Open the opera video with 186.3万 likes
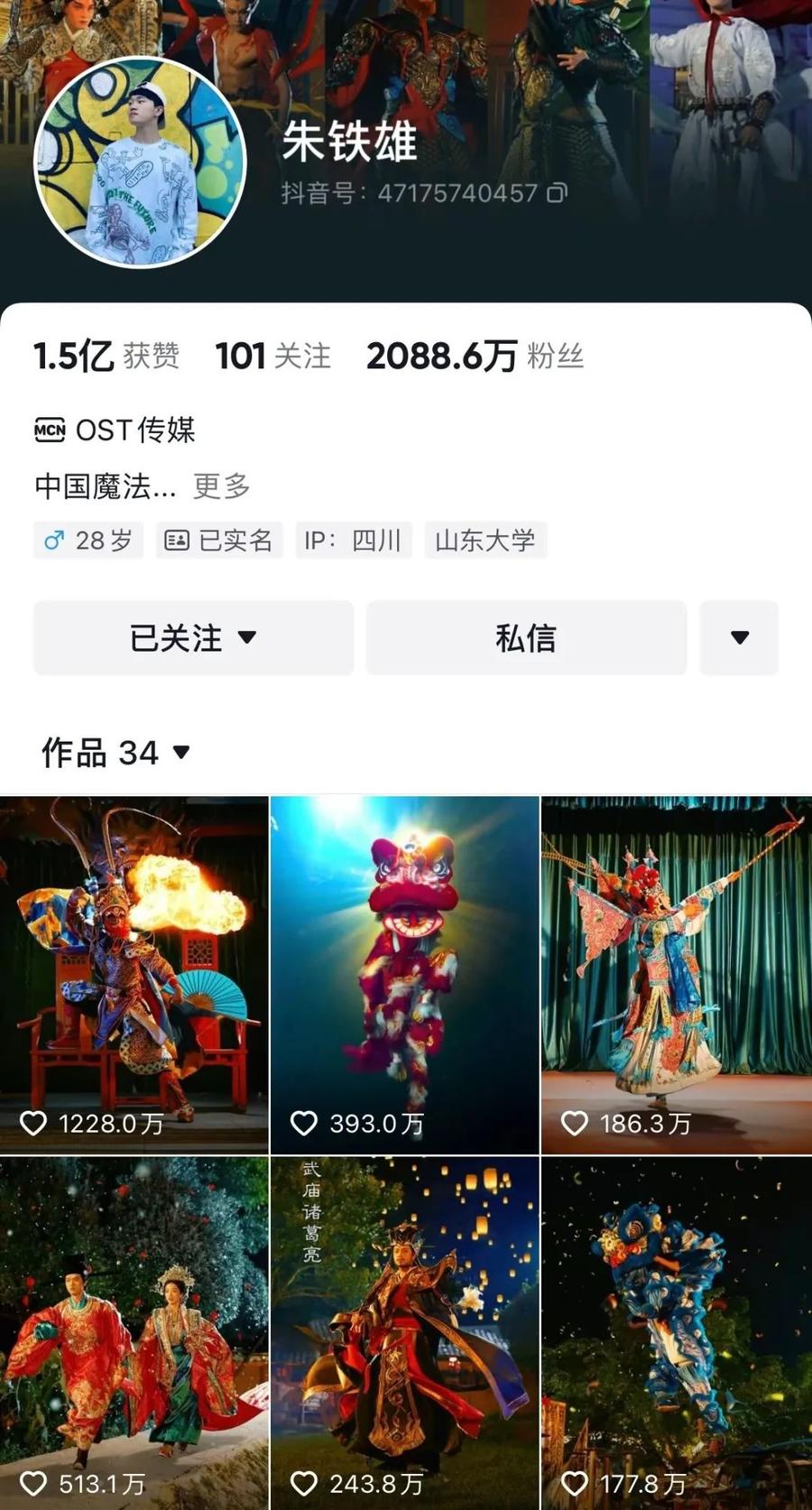Screen dimensions: 812x1510 click(677, 975)
